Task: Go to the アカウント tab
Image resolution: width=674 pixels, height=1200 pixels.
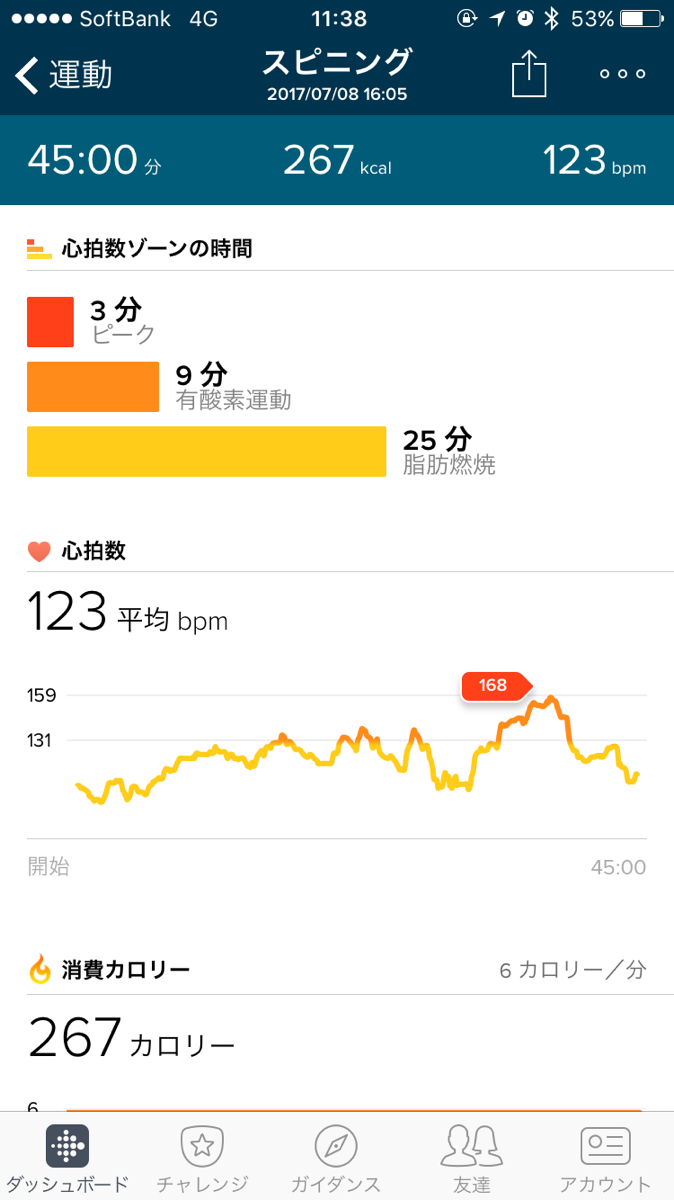Action: [x=605, y=1158]
